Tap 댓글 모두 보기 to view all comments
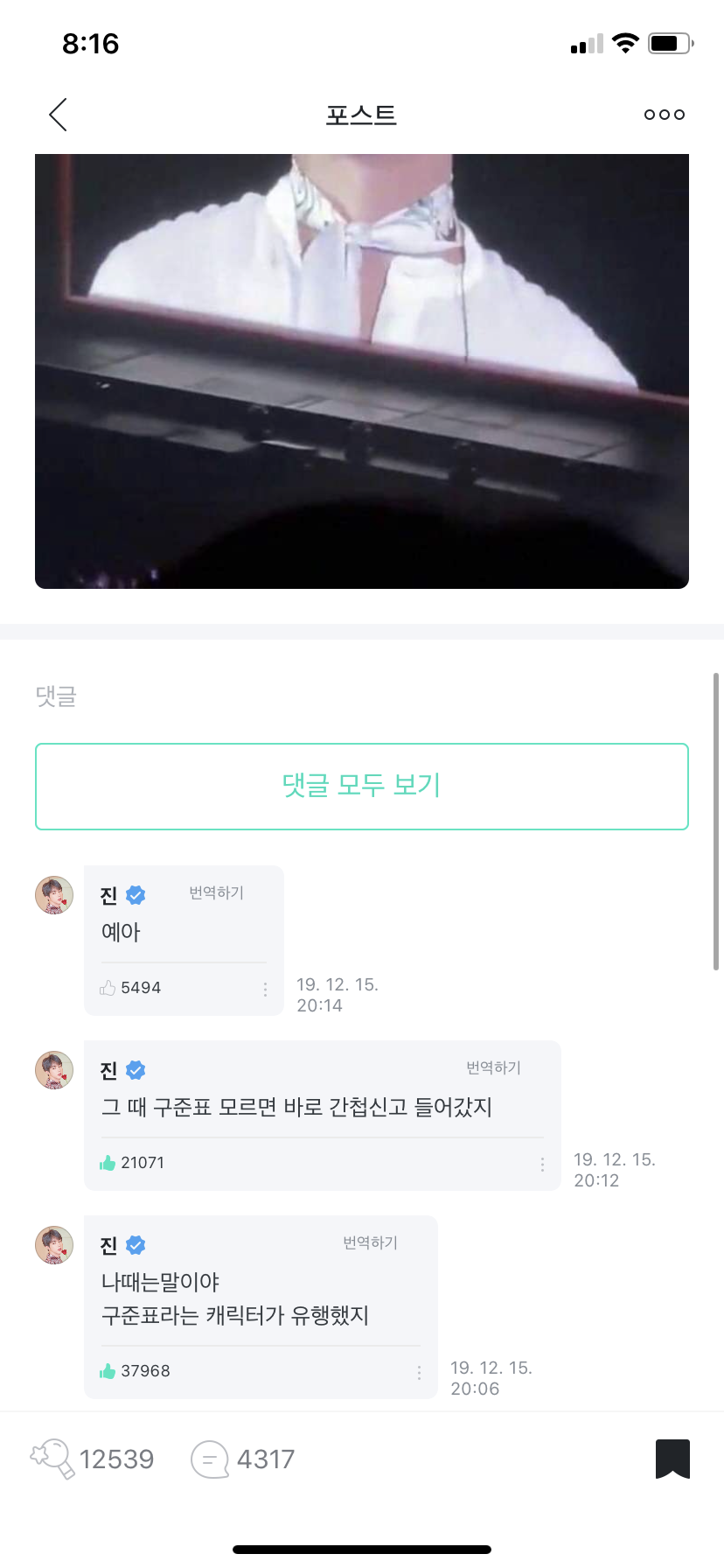 point(361,785)
